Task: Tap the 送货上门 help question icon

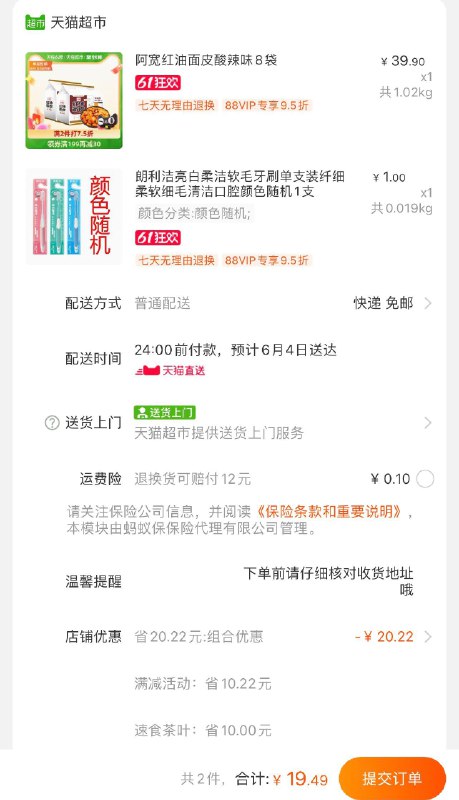Action: 52,423
